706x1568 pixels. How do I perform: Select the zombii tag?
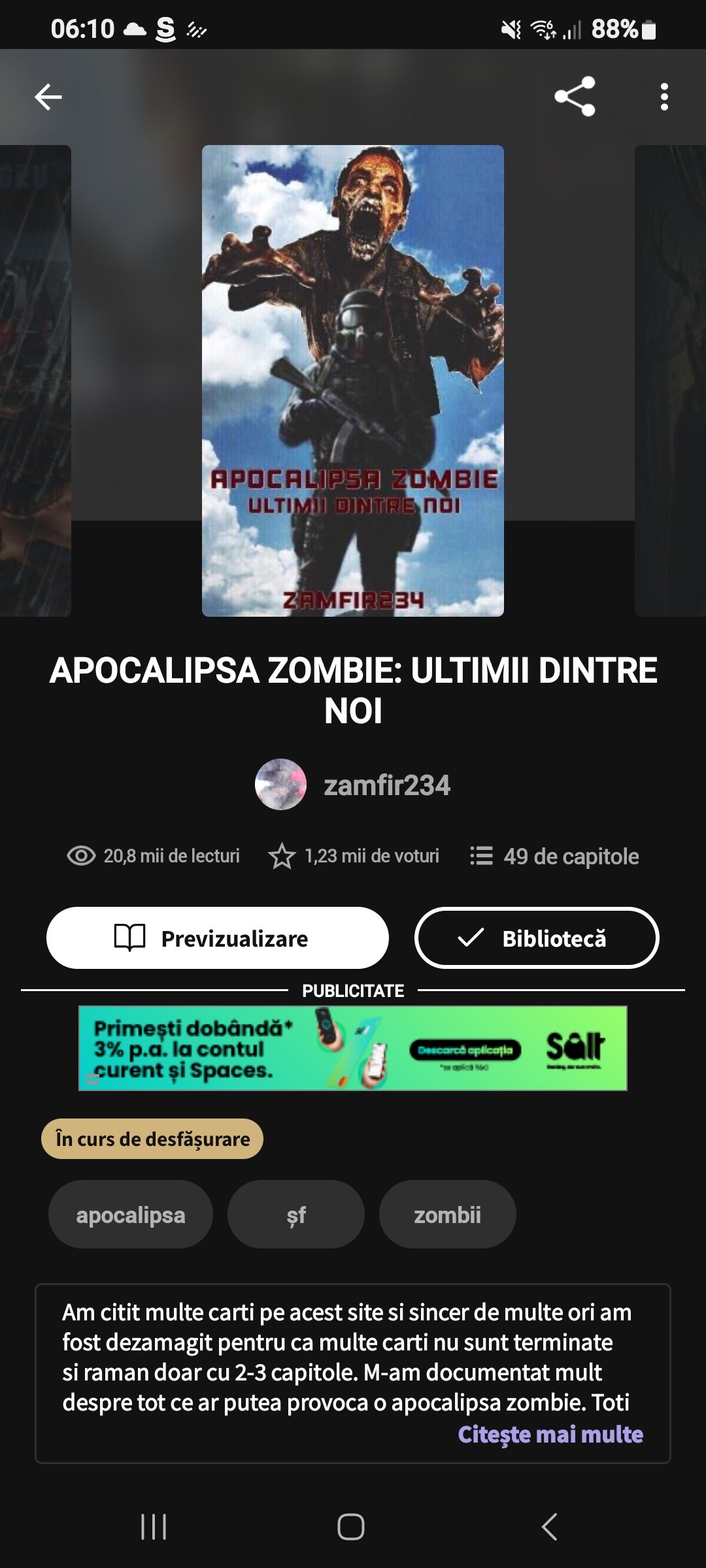[x=447, y=1215]
